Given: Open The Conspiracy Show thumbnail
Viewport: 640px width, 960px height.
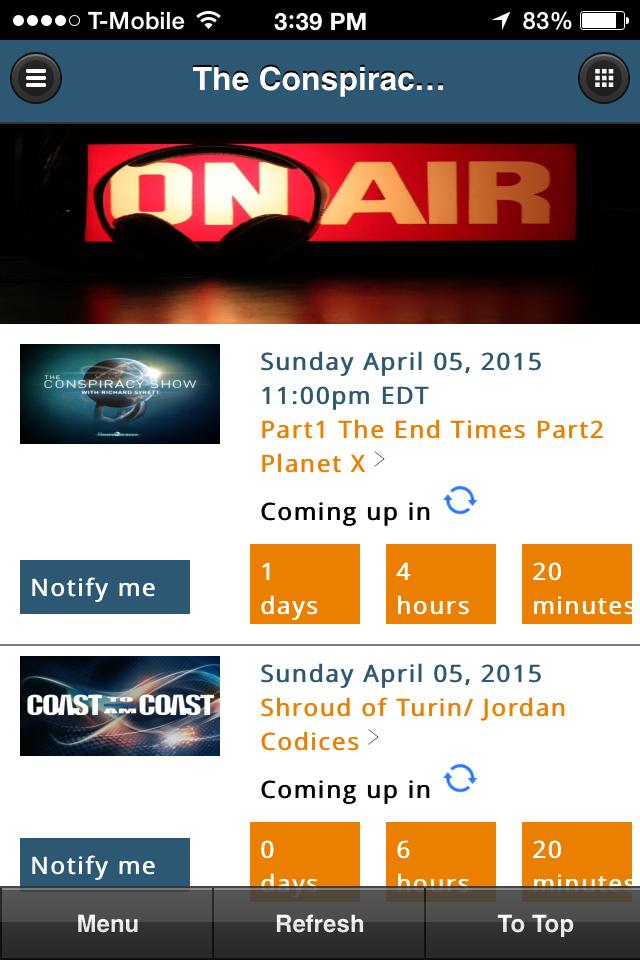Looking at the screenshot, I should tap(120, 394).
